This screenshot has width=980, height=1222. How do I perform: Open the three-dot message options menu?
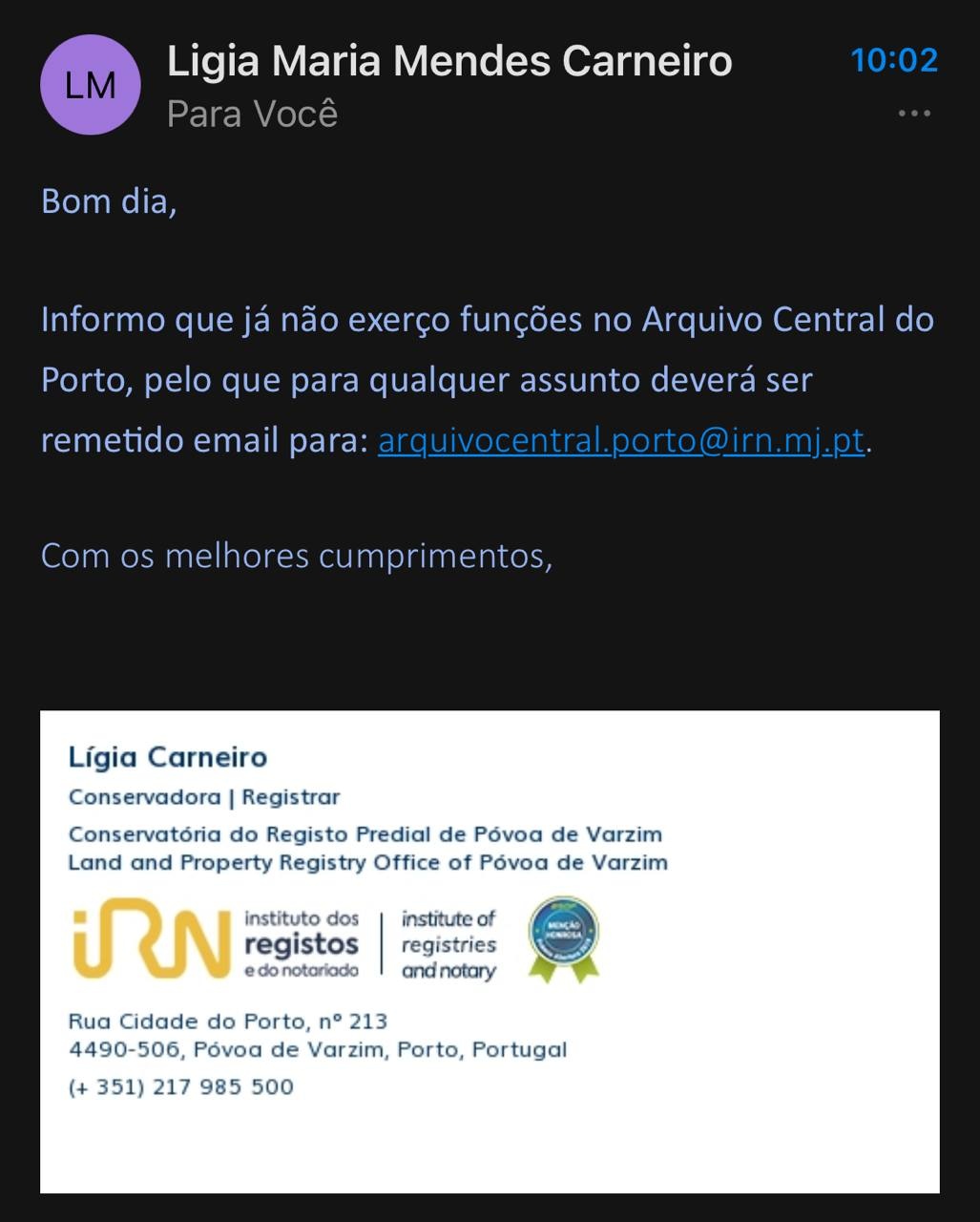(x=913, y=114)
